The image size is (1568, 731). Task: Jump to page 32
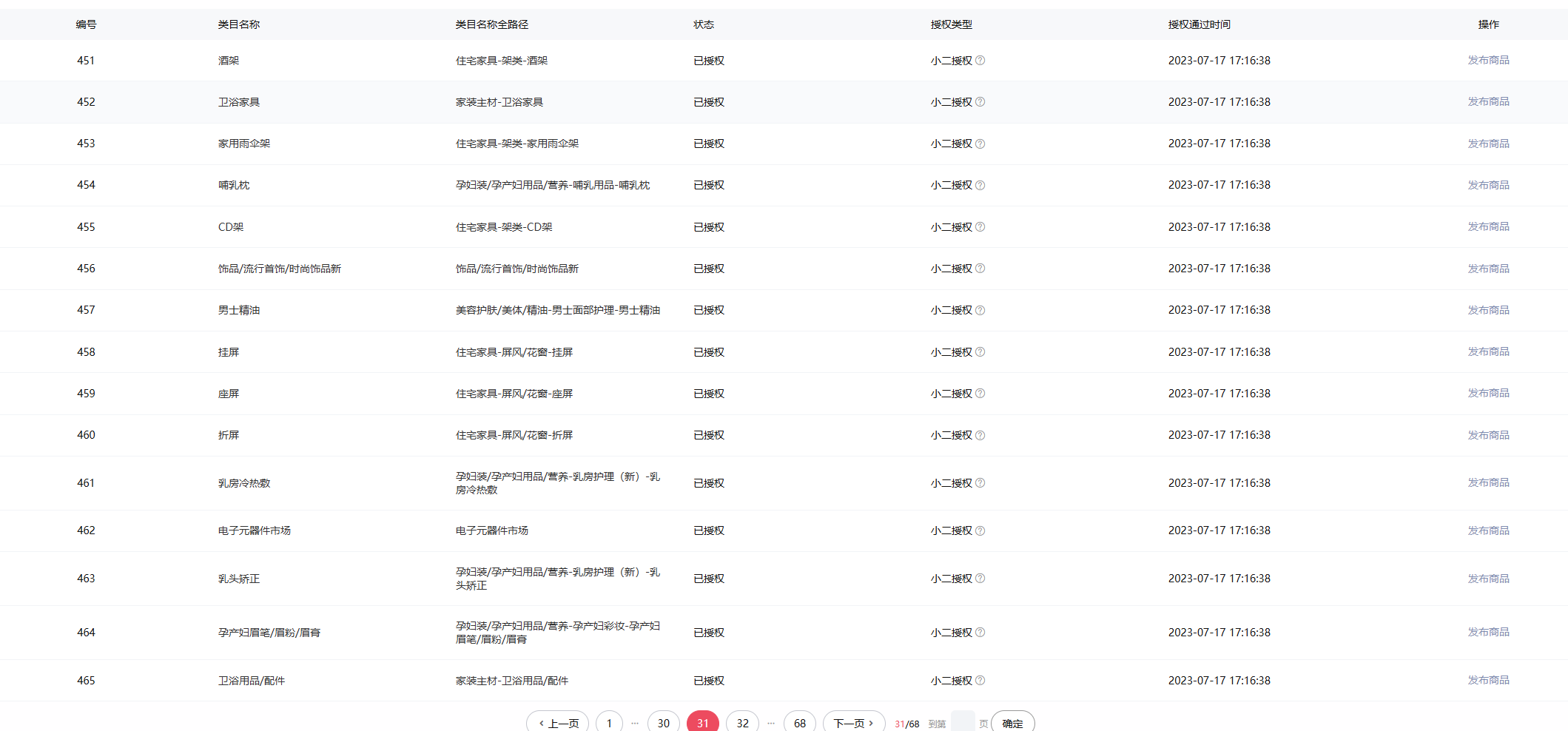click(742, 723)
